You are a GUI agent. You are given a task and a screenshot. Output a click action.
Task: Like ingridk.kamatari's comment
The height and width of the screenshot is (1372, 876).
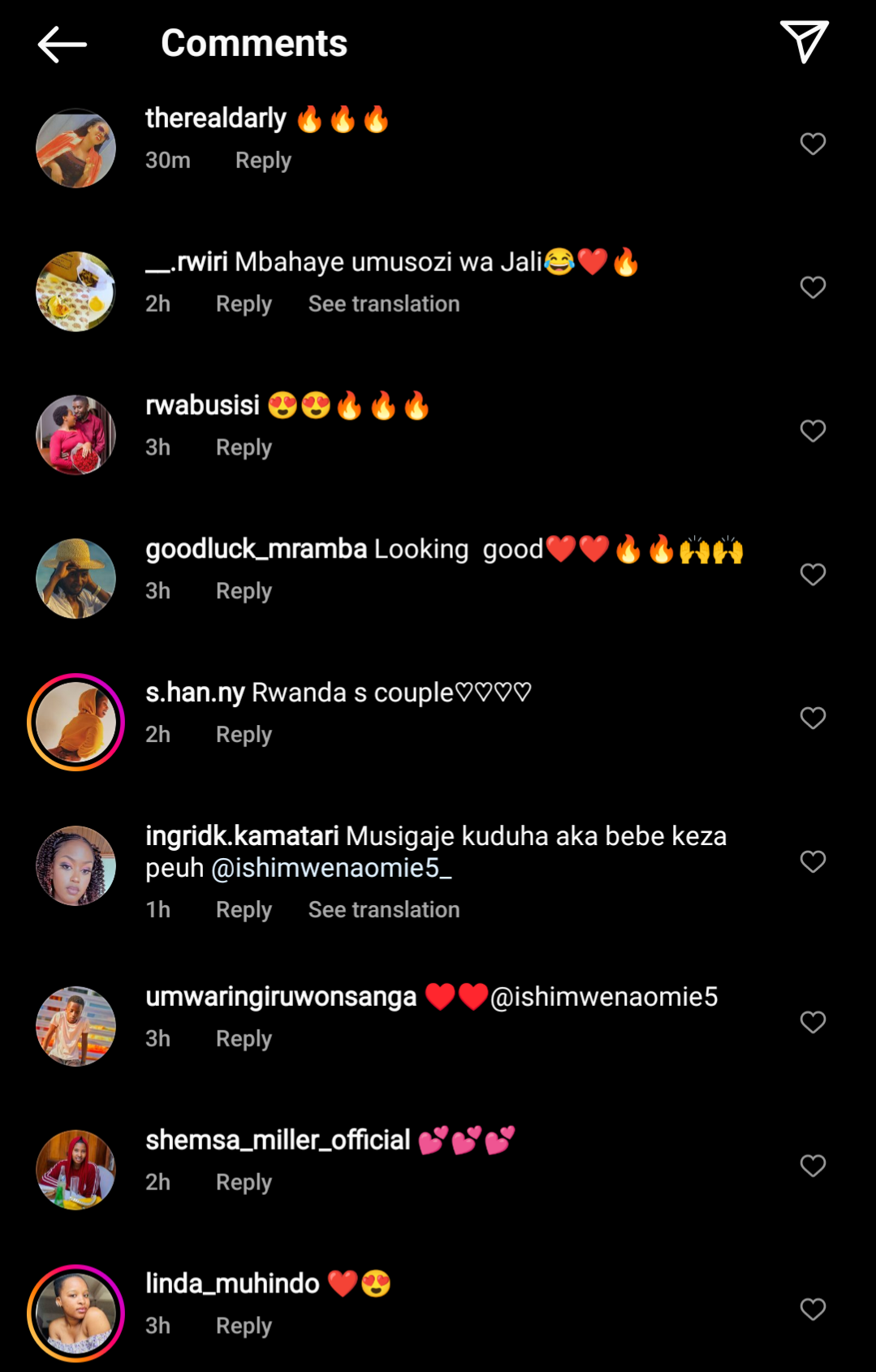point(813,861)
